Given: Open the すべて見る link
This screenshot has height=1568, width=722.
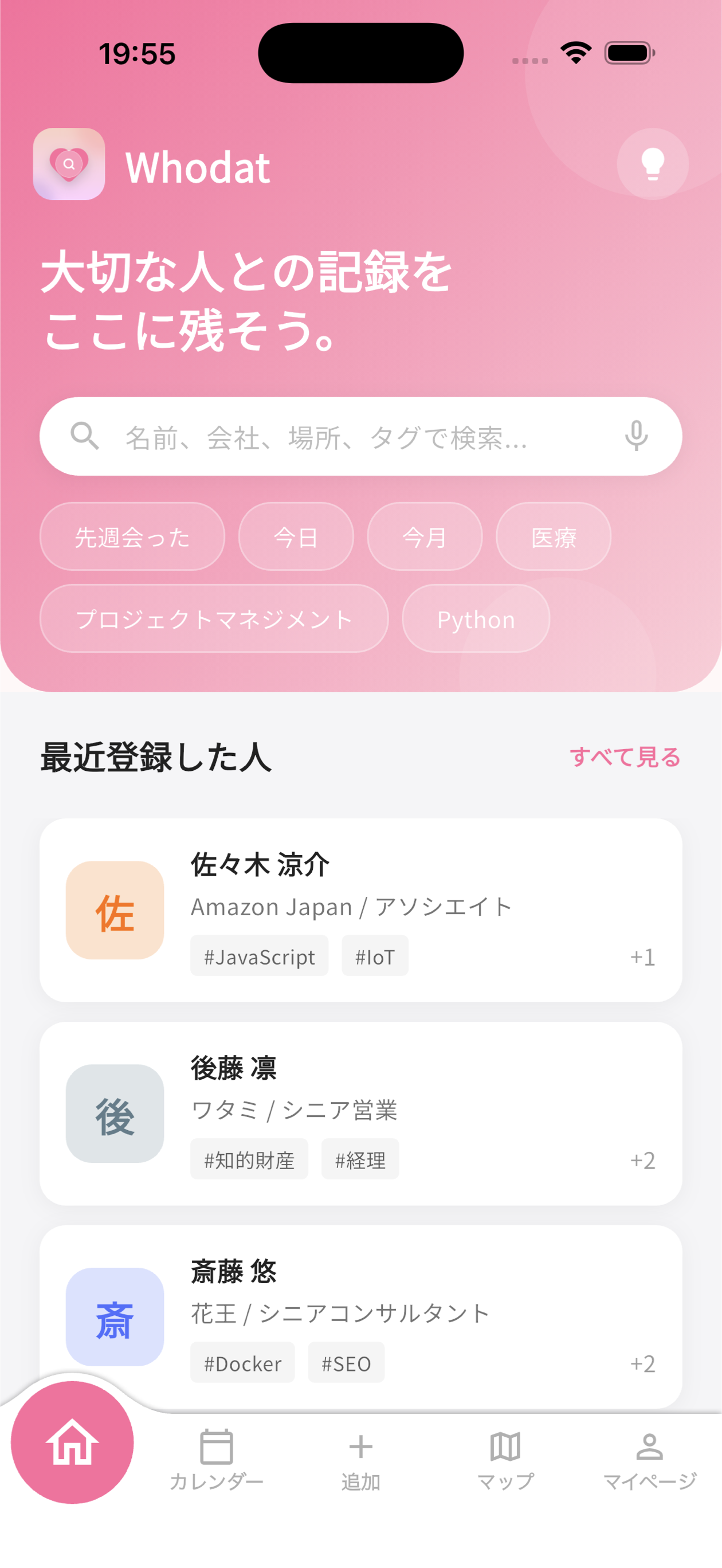Looking at the screenshot, I should coord(625,756).
